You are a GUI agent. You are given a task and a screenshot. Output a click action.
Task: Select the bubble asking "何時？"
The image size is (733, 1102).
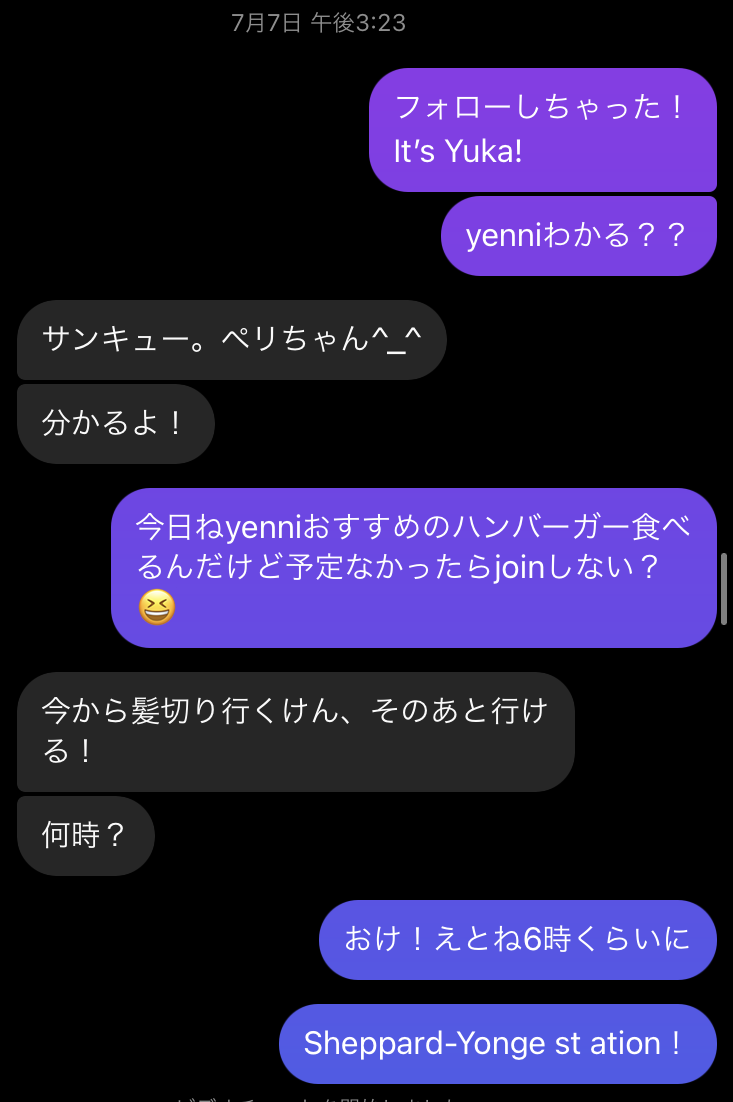point(85,835)
